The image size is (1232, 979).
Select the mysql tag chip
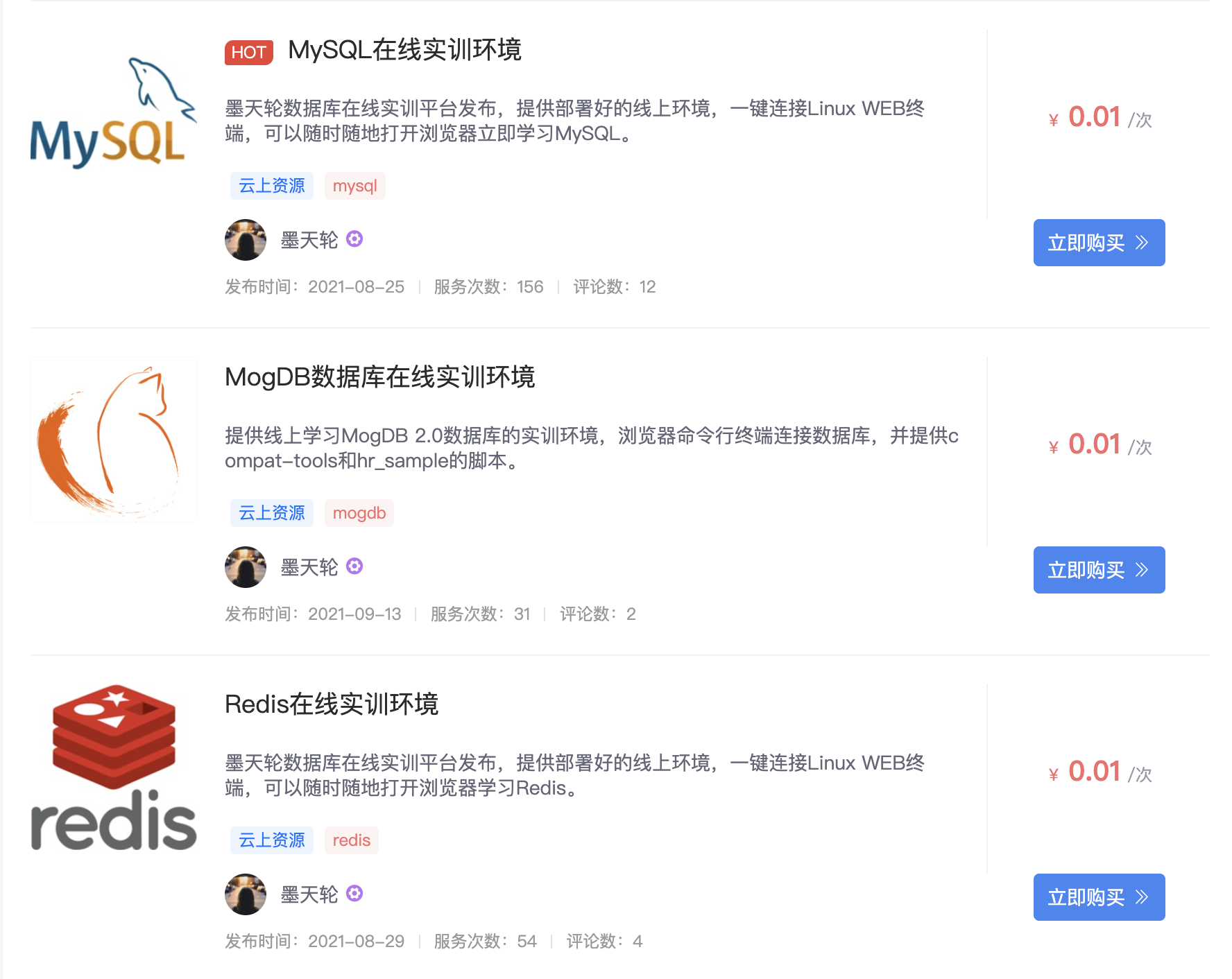[354, 186]
